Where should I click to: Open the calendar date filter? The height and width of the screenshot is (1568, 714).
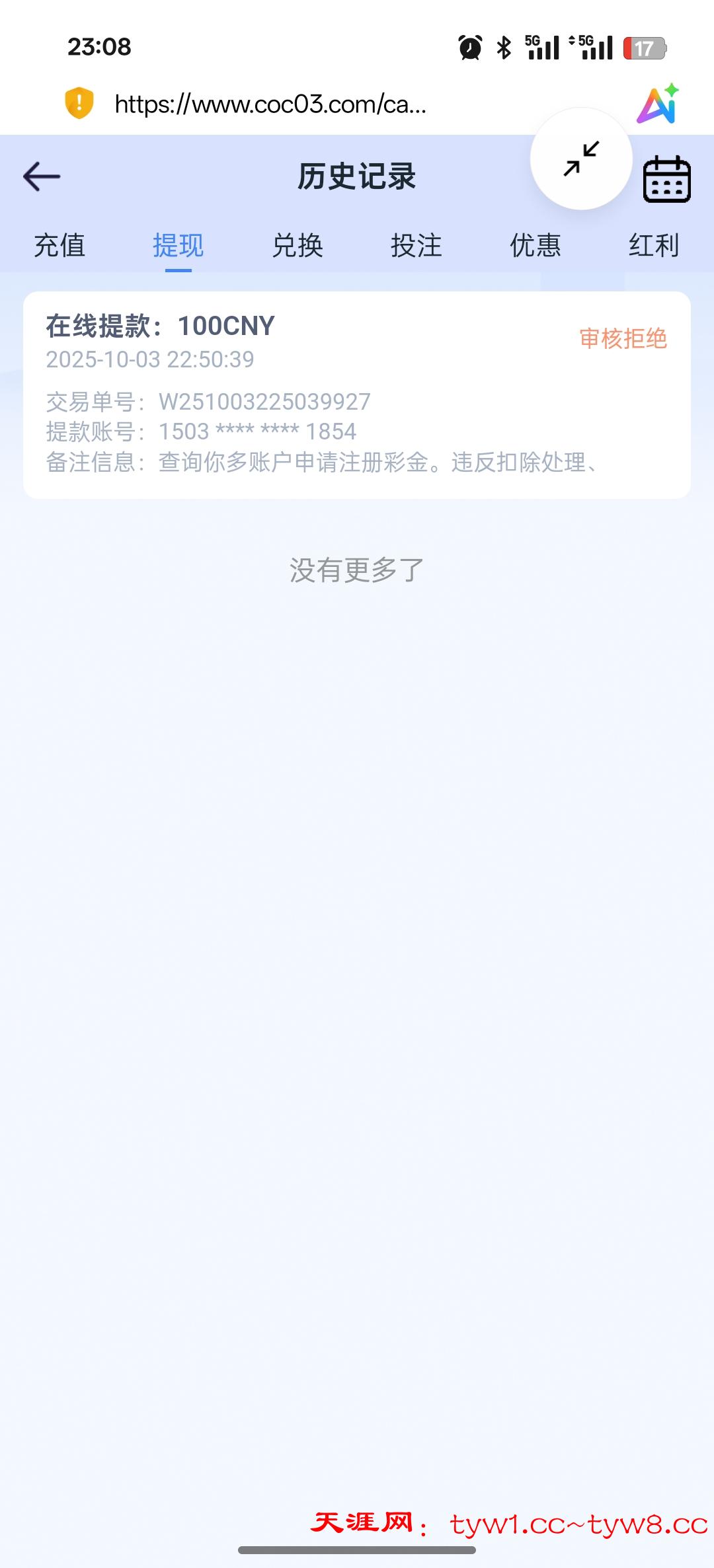[666, 179]
